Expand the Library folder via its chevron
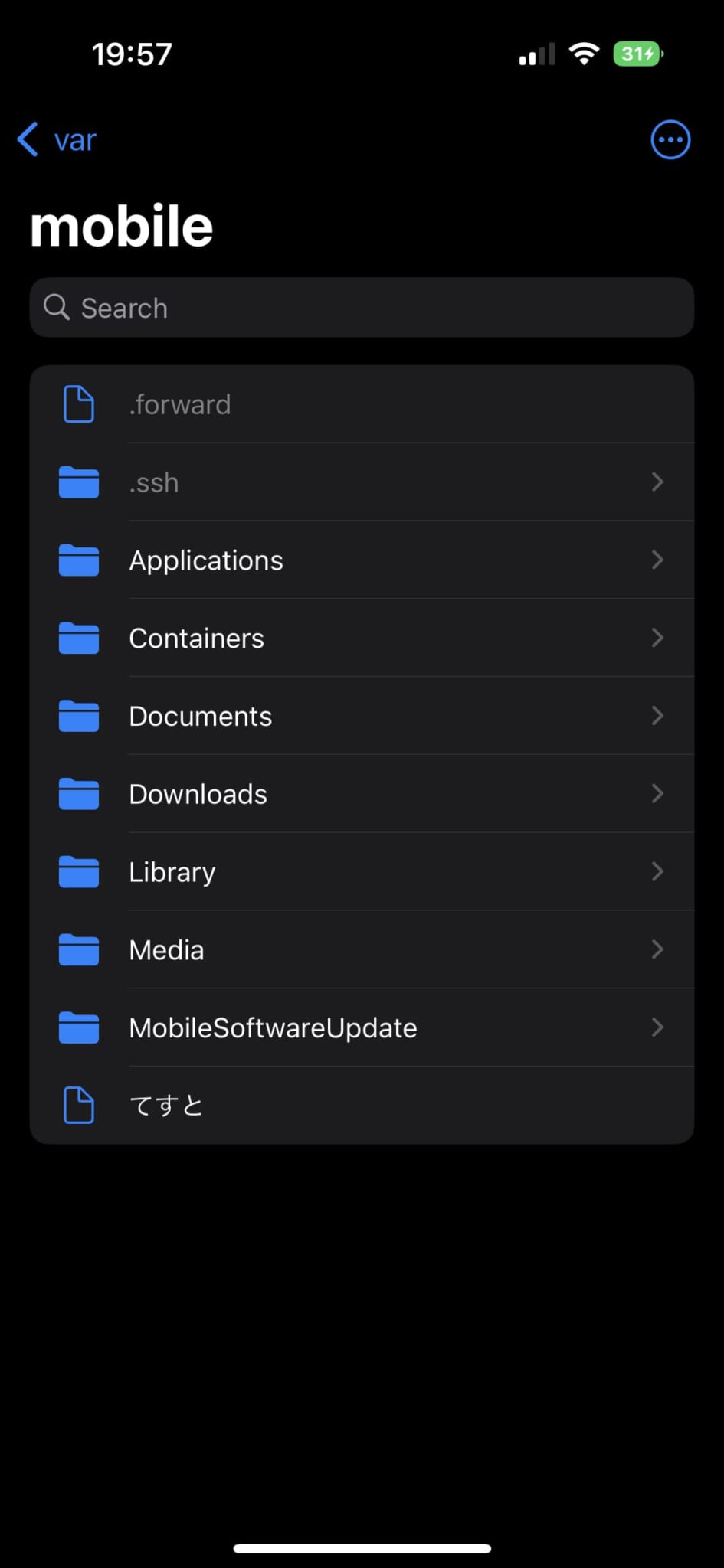Viewport: 724px width, 1568px height. pyautogui.click(x=657, y=871)
